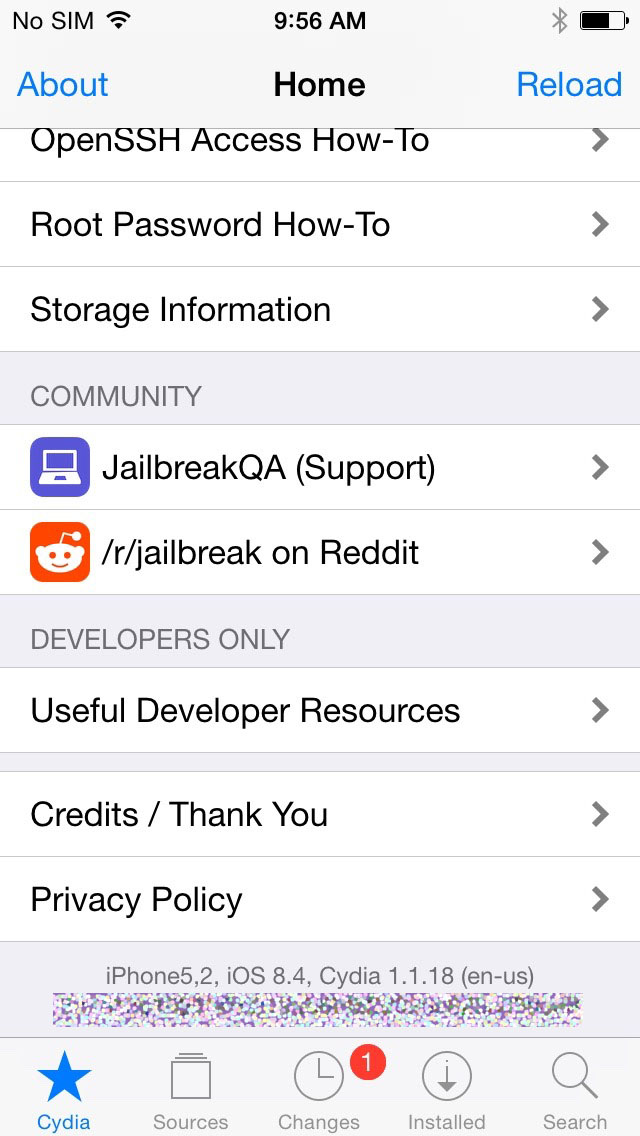Reload the Home page
This screenshot has height=1136, width=640.
tap(568, 85)
